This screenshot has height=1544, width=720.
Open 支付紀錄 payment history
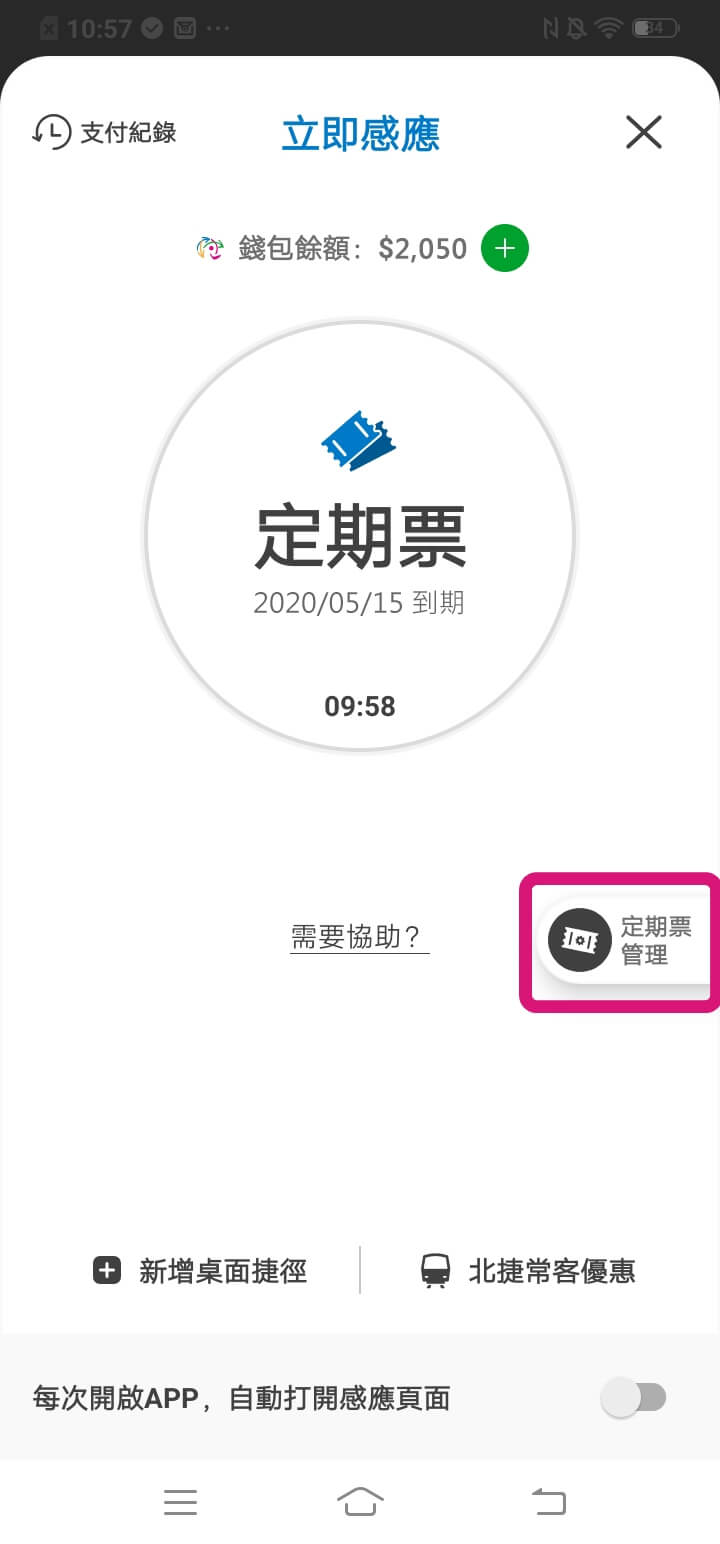click(x=105, y=132)
